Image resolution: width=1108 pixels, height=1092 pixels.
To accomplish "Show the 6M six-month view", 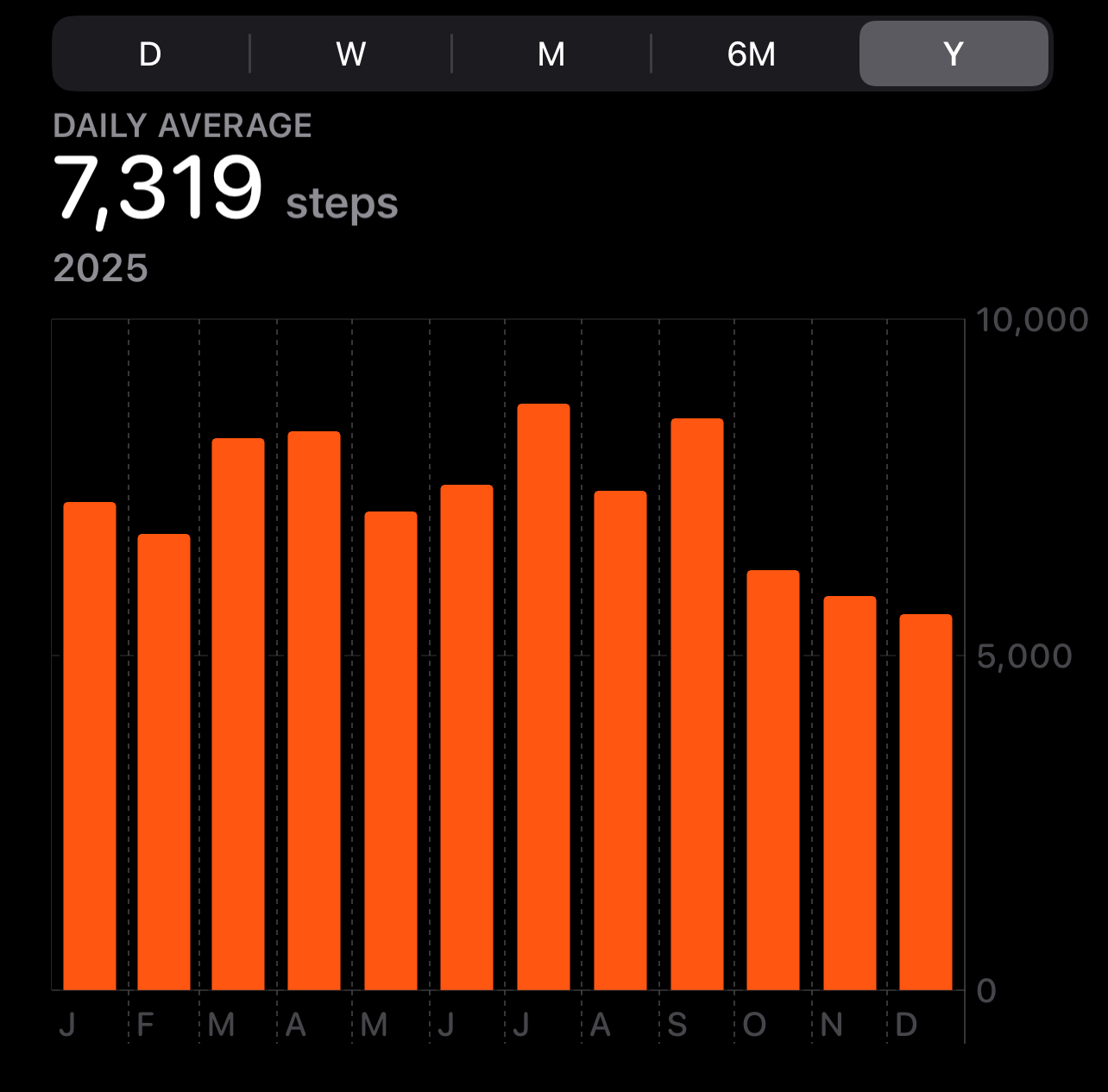I will (x=752, y=54).
